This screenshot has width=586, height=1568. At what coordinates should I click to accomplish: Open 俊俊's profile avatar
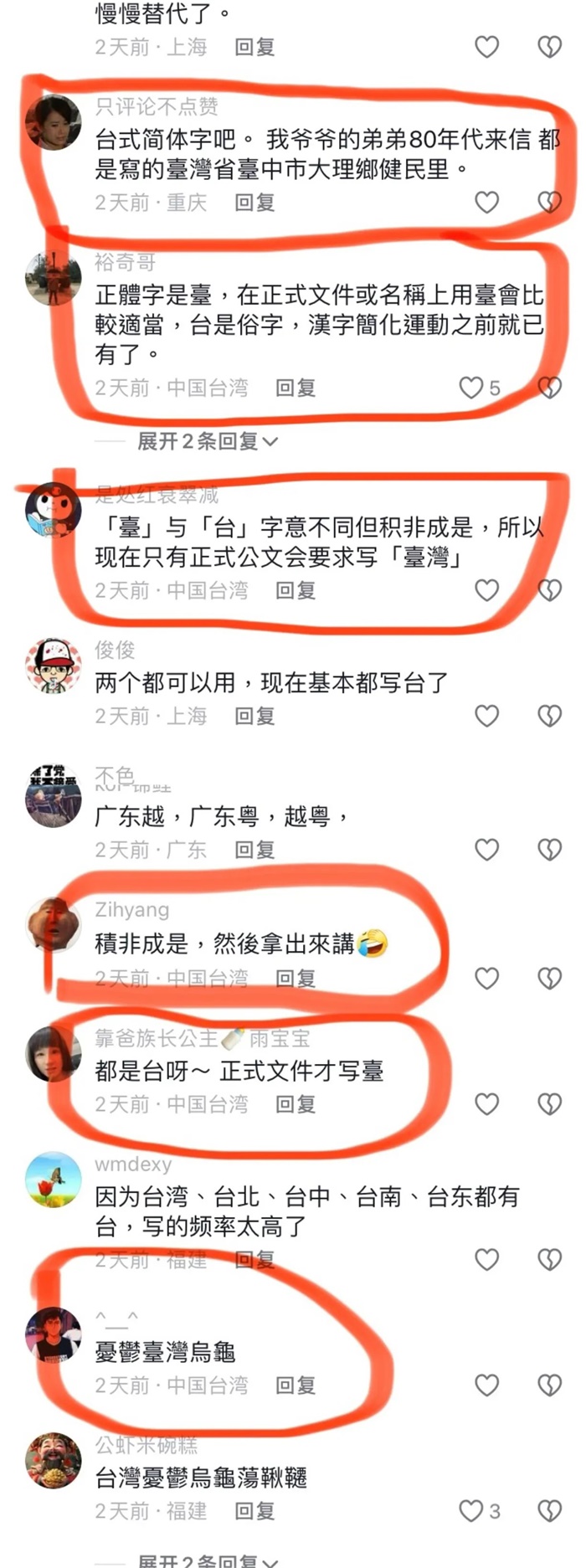tap(54, 666)
